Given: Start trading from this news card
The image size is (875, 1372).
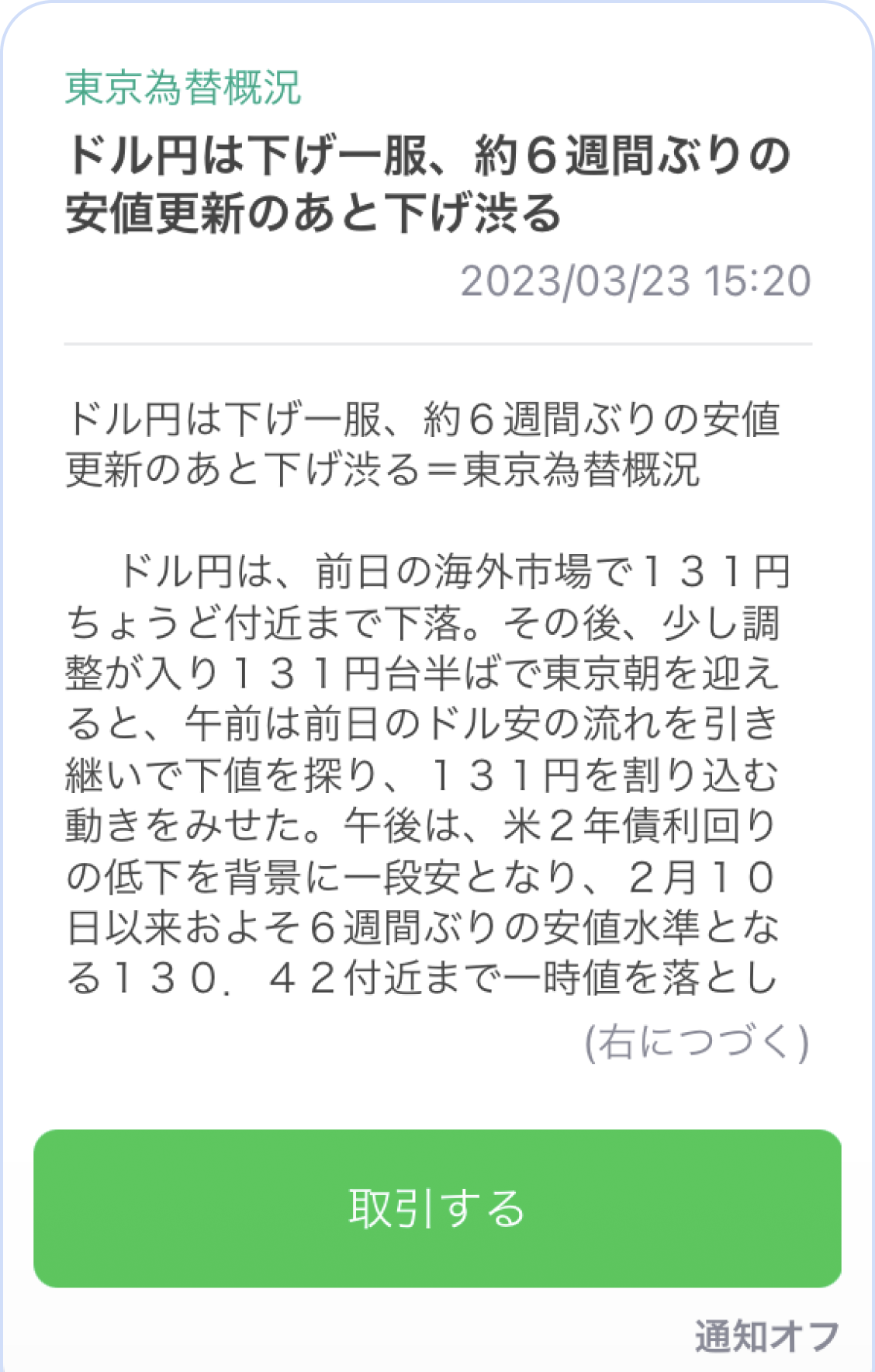Looking at the screenshot, I should [437, 1209].
